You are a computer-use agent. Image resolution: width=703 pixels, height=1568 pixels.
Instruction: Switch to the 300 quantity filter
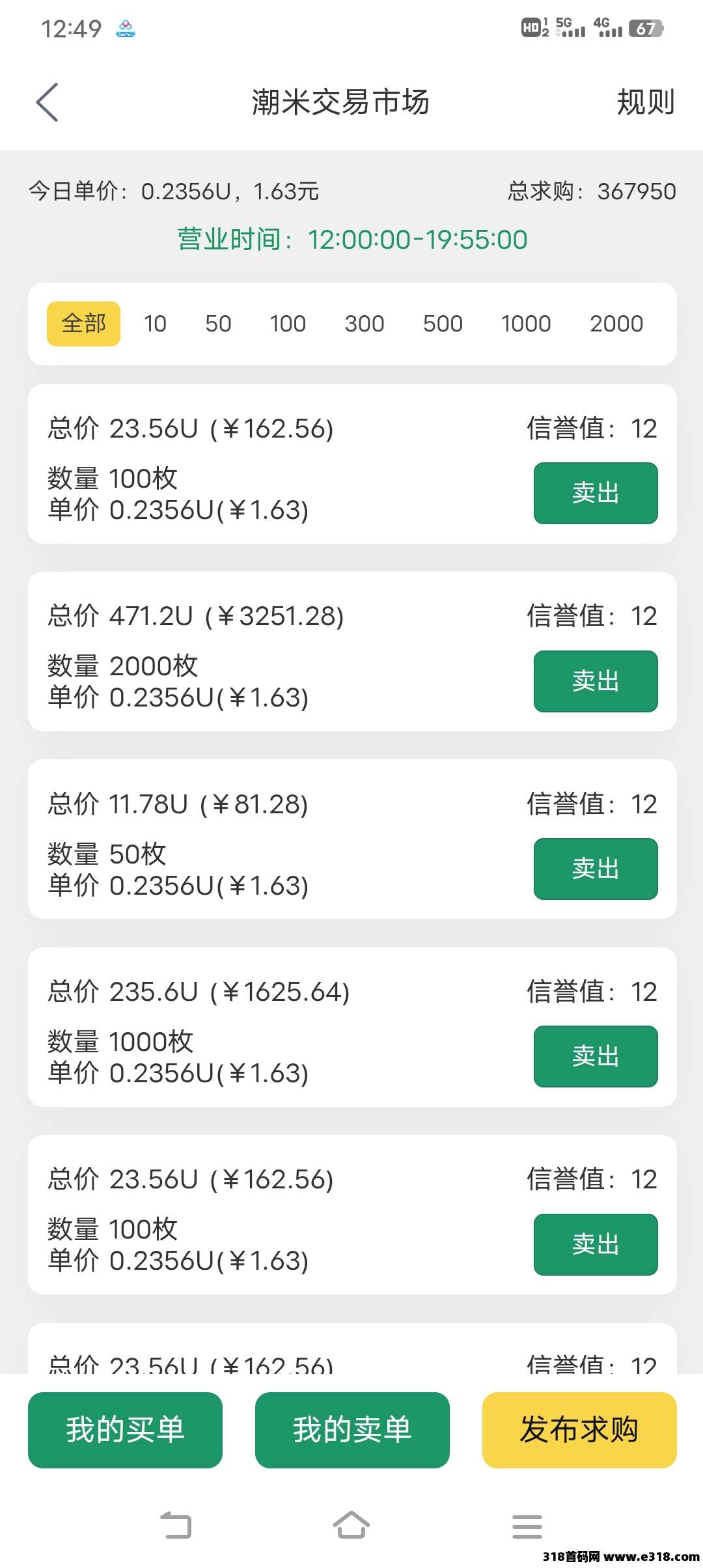pyautogui.click(x=364, y=324)
